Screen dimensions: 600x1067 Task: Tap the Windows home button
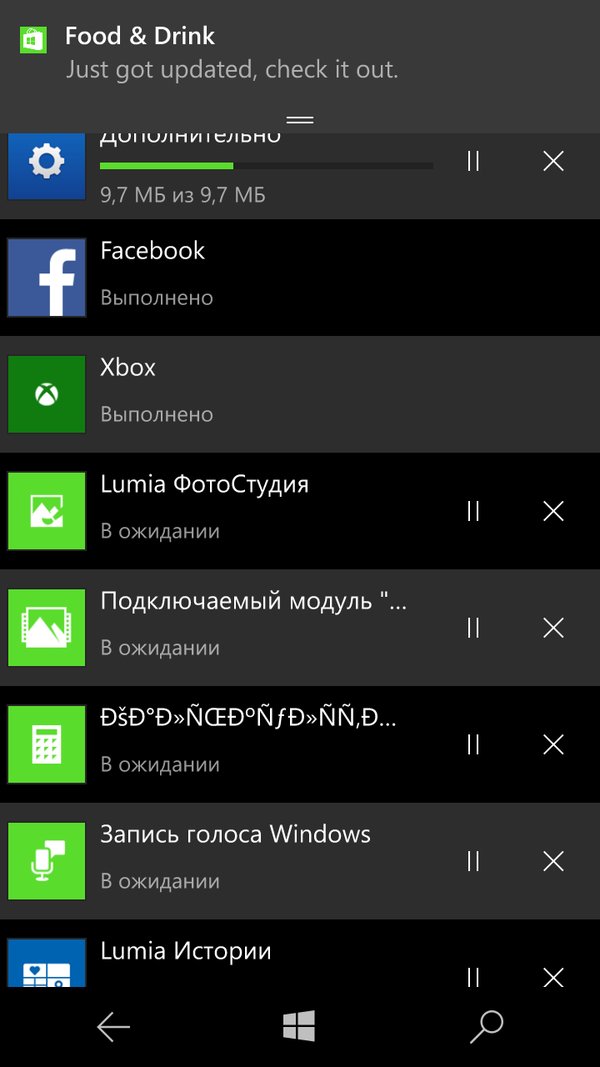[x=299, y=1026]
